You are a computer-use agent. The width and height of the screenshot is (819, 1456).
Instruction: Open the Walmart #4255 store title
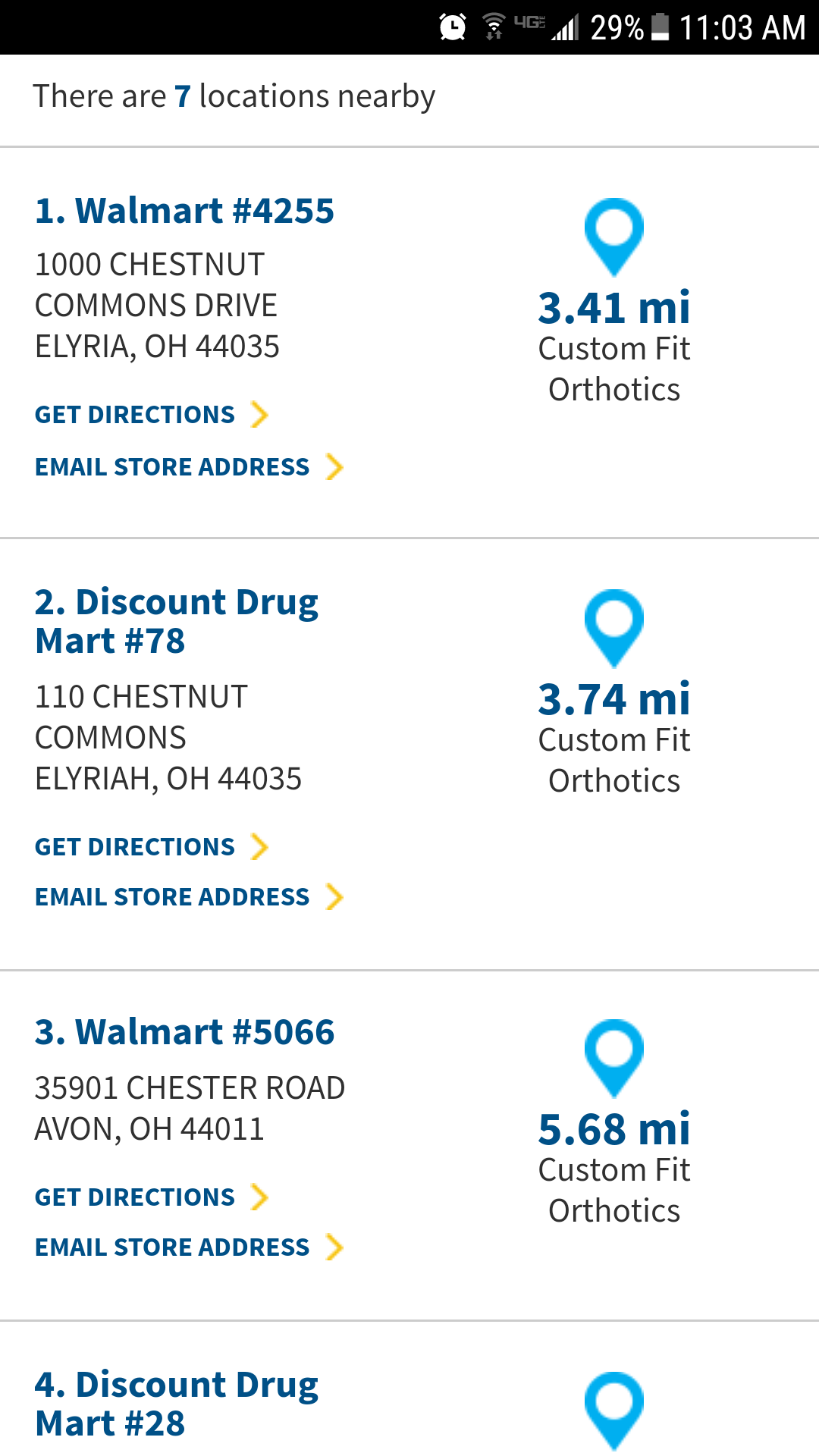point(184,211)
